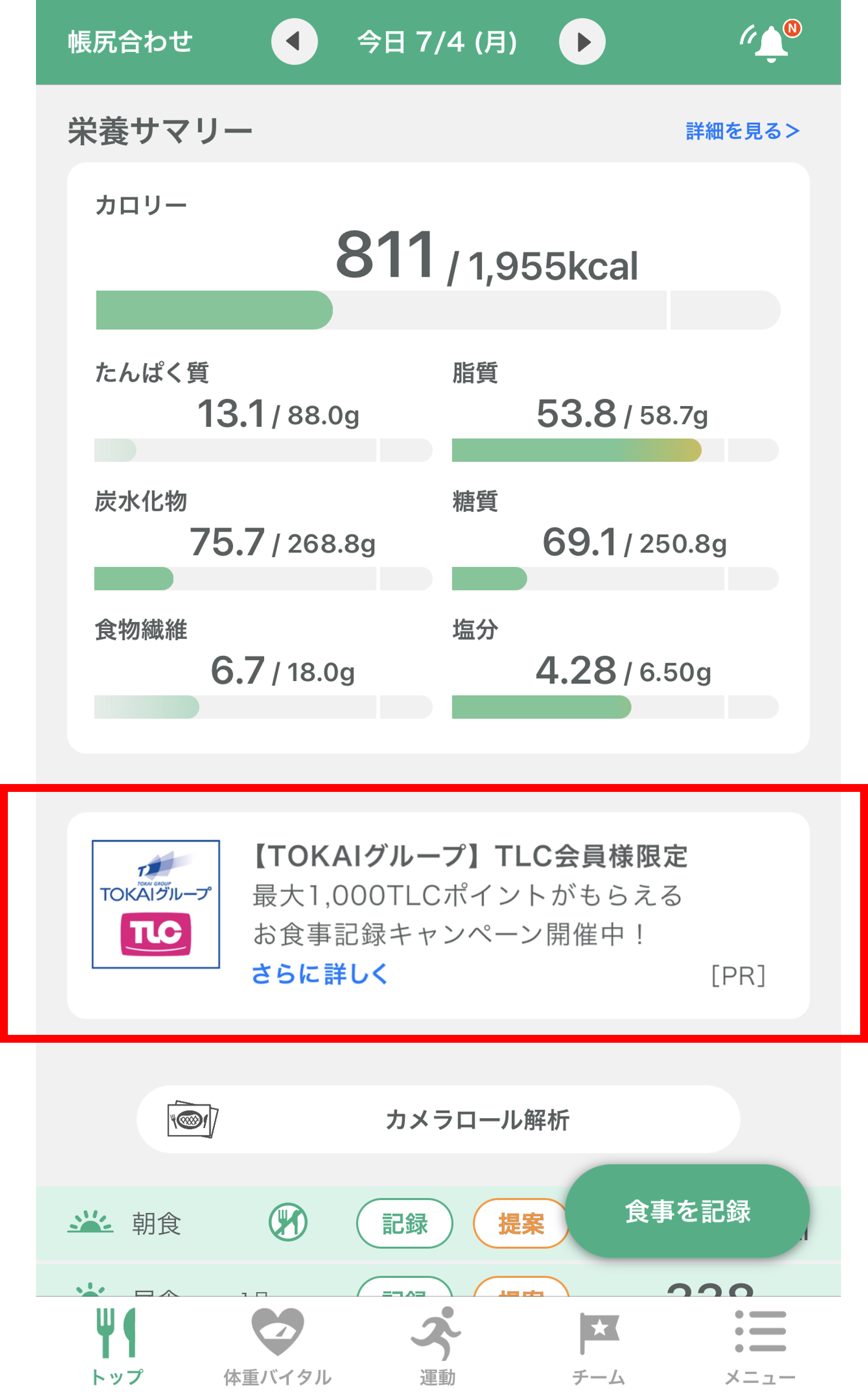
Task: Tap 記録 button for 朝食
Action: click(x=404, y=1223)
